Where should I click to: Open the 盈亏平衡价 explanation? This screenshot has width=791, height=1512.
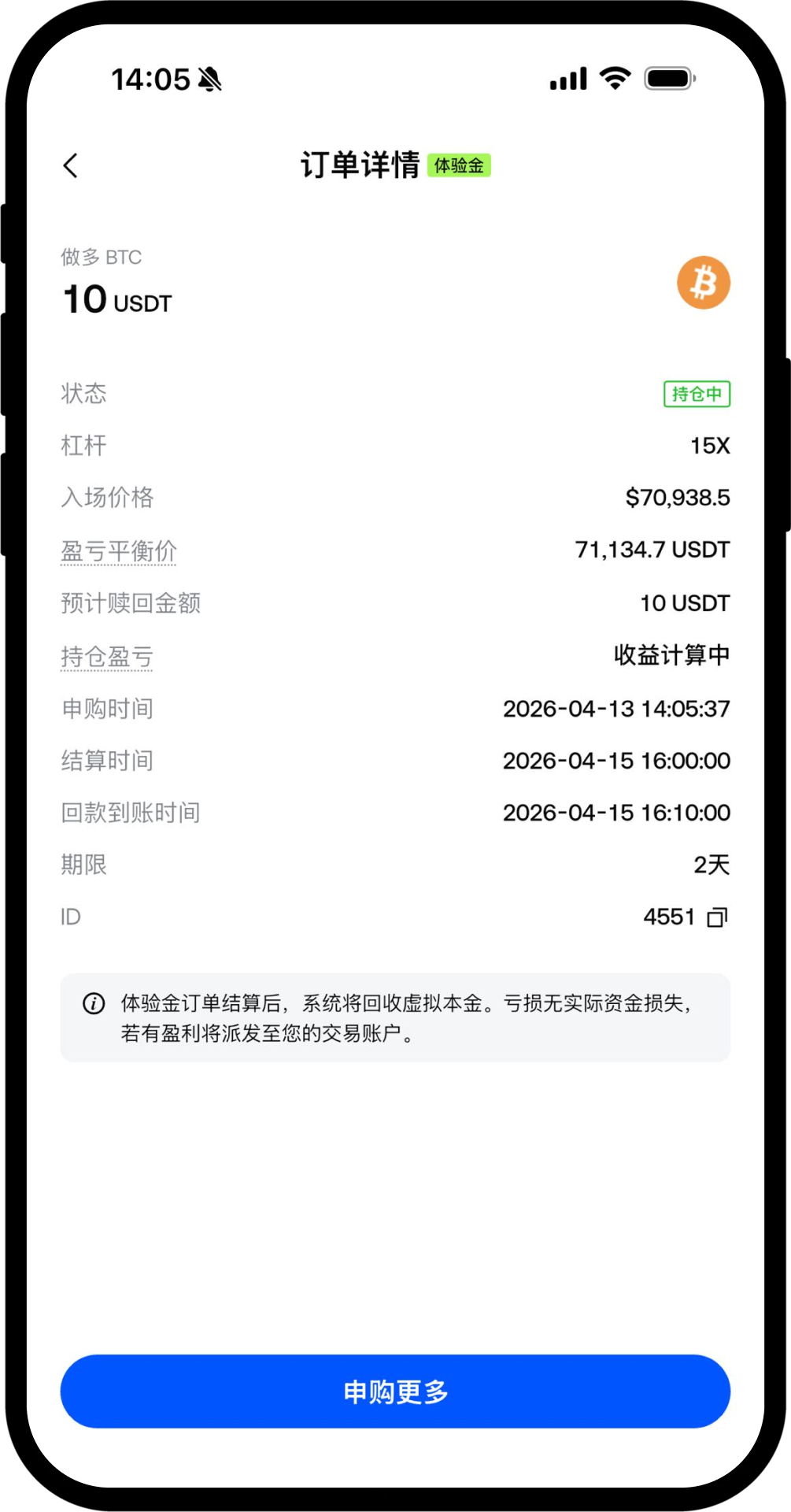119,550
